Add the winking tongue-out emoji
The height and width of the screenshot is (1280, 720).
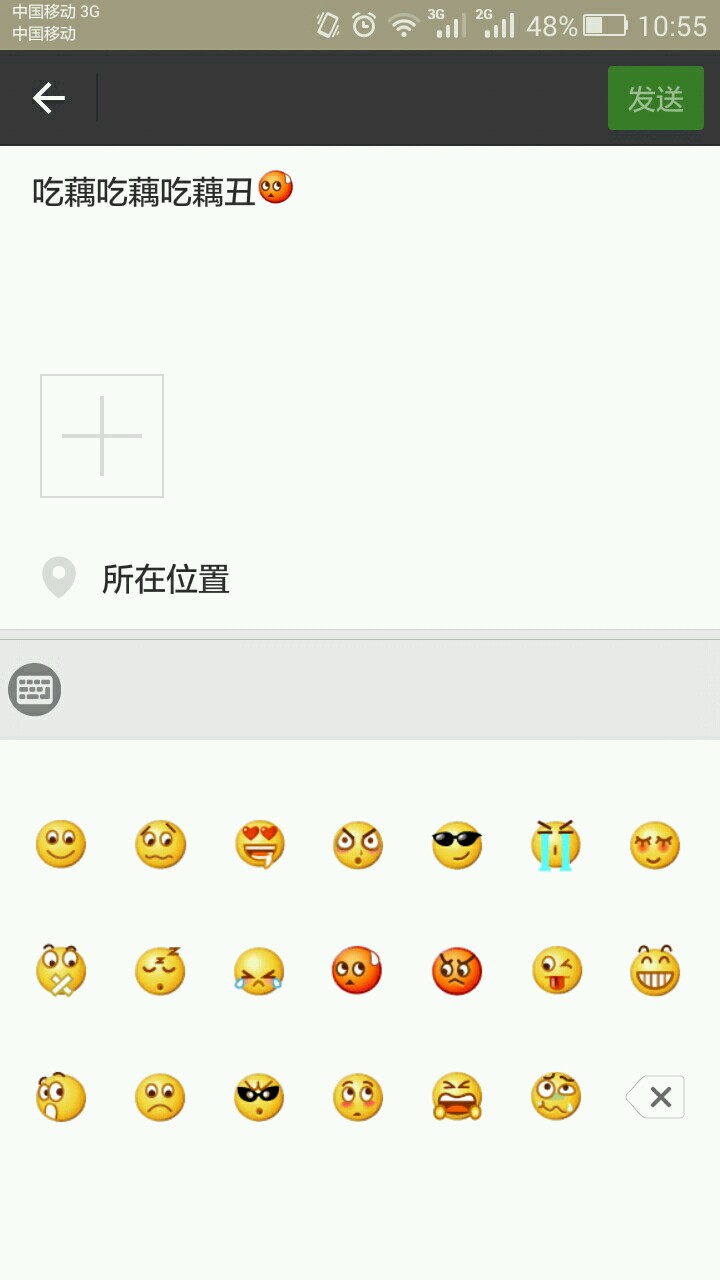point(556,971)
